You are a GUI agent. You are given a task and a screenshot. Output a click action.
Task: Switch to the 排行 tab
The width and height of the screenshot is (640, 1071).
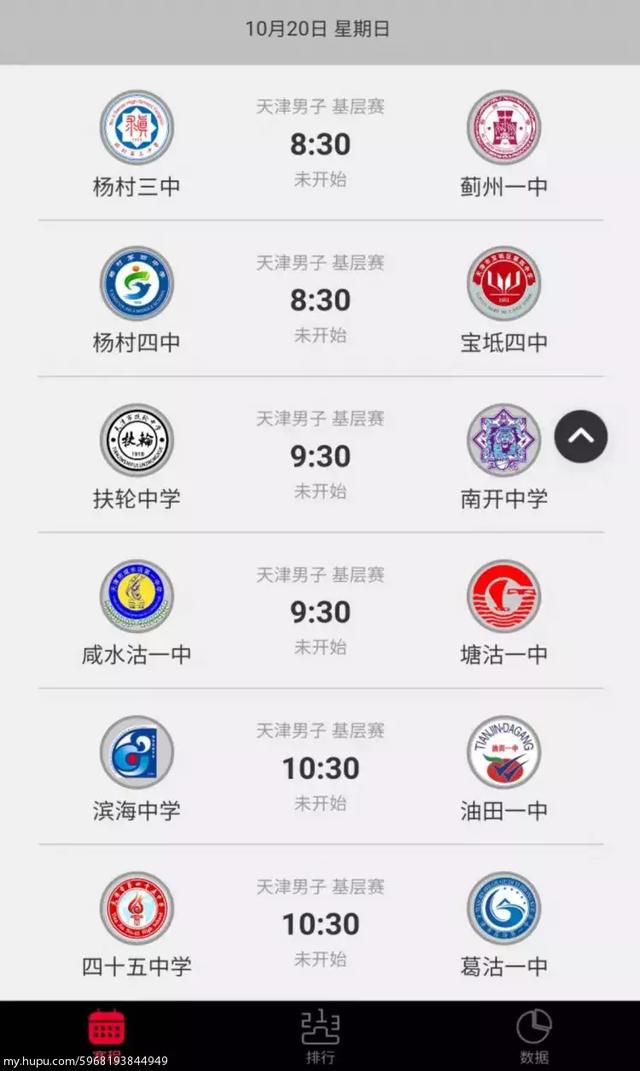(x=320, y=1035)
